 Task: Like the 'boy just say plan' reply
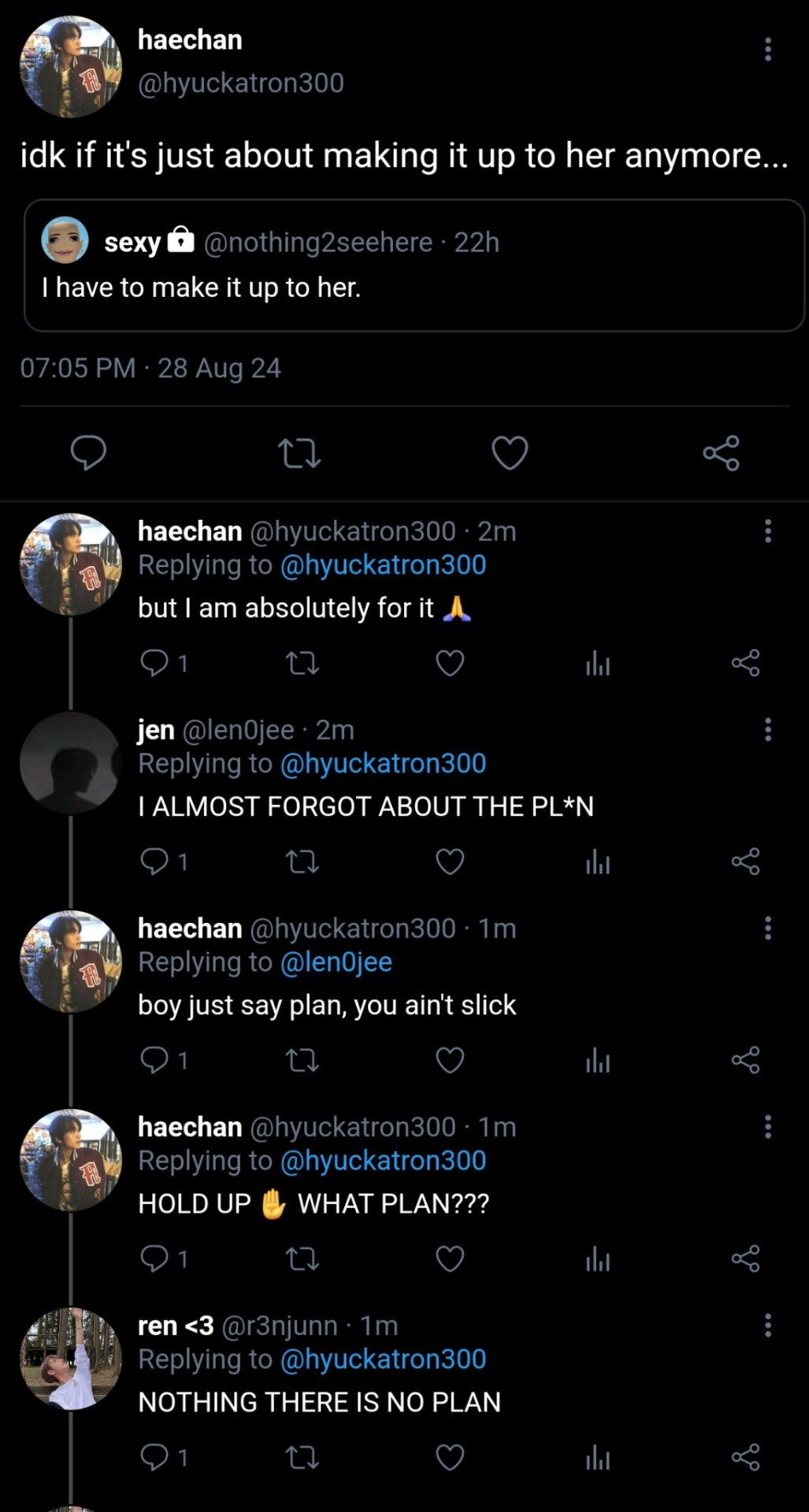(450, 1061)
